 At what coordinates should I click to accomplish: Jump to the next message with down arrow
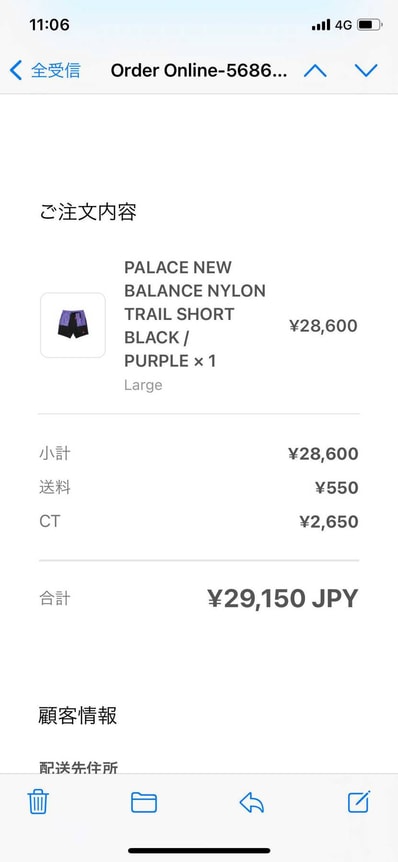coord(366,70)
